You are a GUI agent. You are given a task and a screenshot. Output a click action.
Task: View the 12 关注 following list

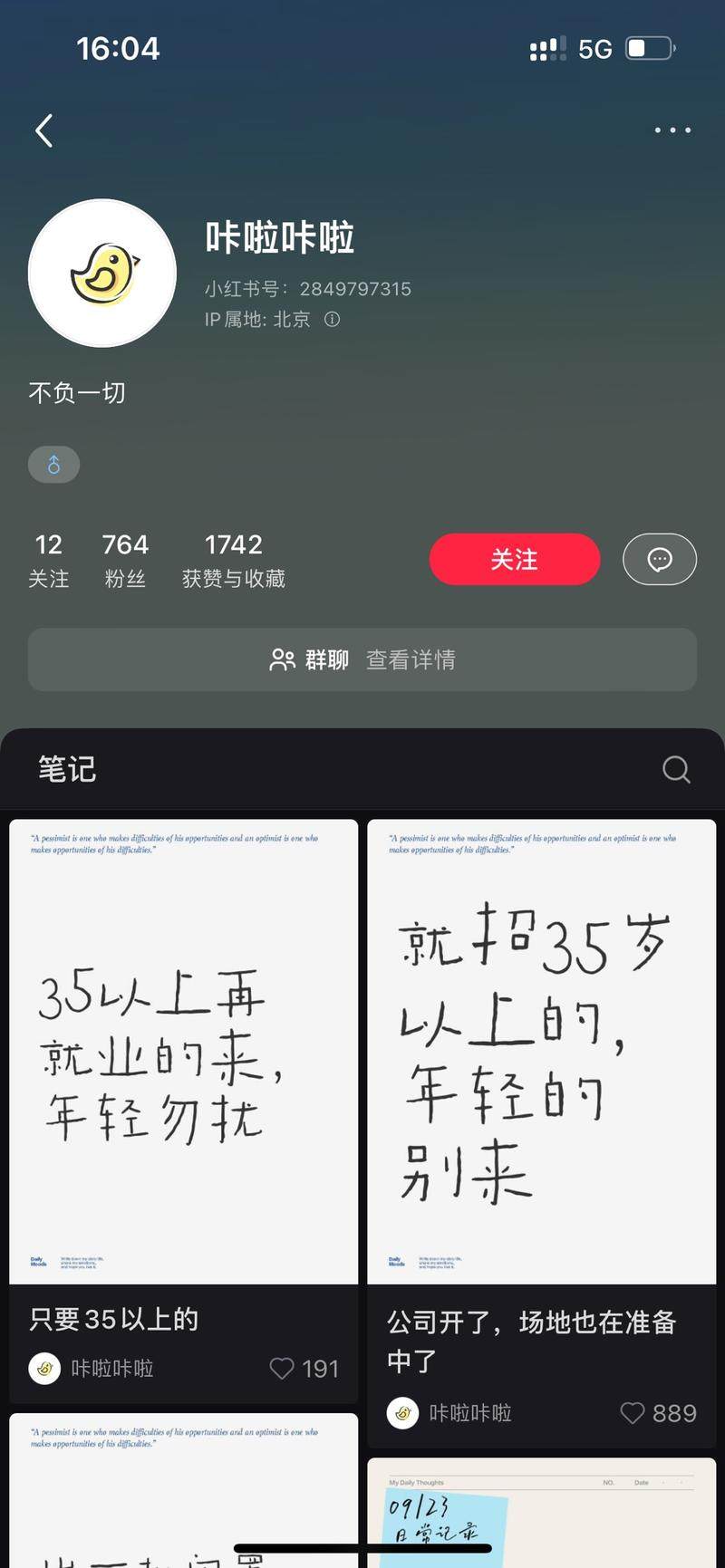coord(49,560)
